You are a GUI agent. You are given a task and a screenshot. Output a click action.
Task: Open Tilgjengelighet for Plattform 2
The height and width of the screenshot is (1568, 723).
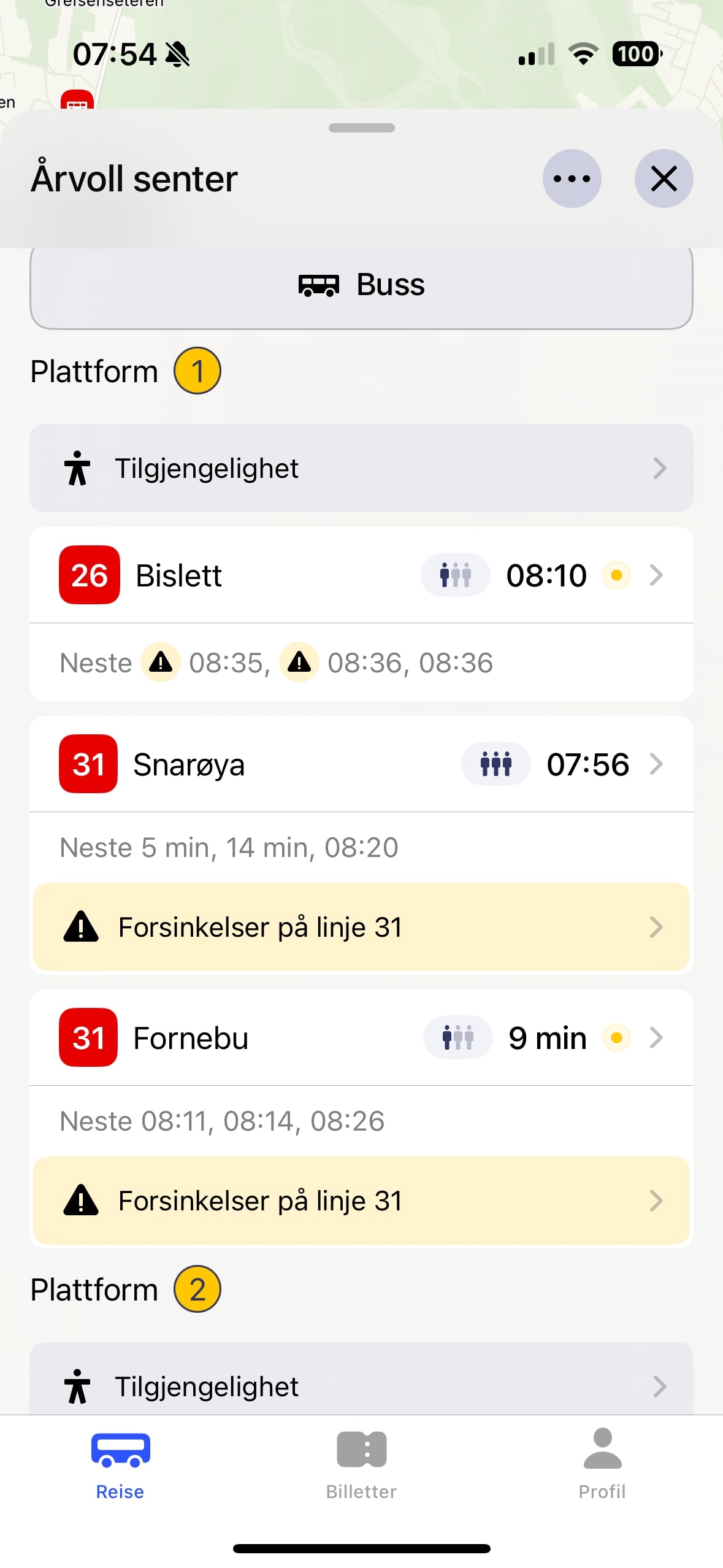[361, 1385]
